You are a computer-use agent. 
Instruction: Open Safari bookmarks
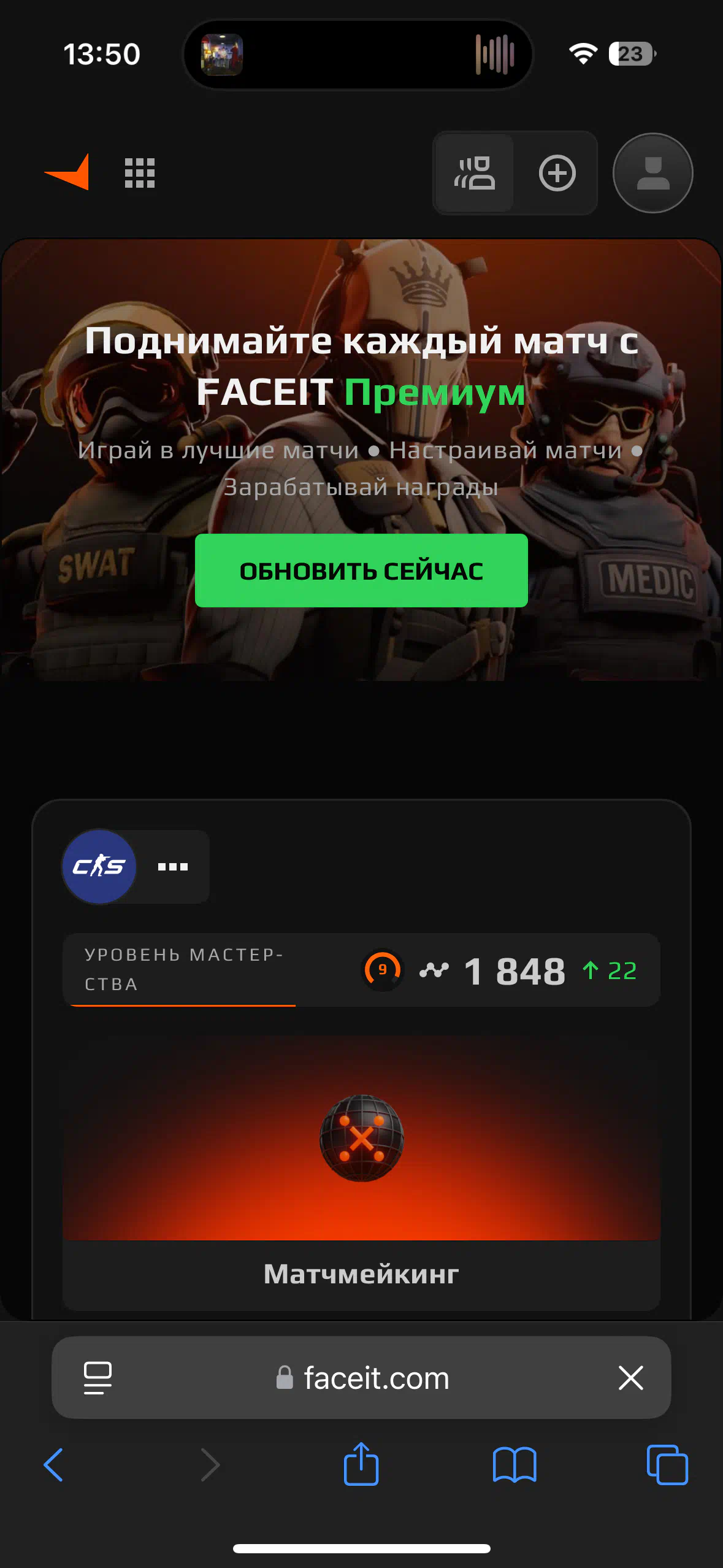(515, 1465)
